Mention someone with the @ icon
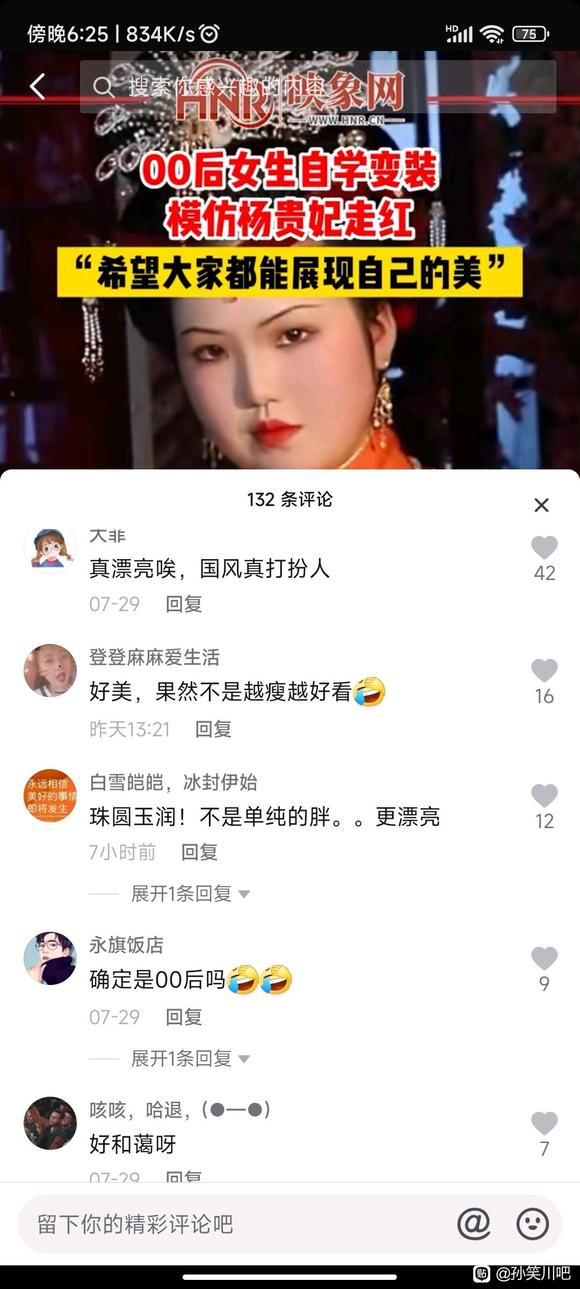 click(473, 1224)
